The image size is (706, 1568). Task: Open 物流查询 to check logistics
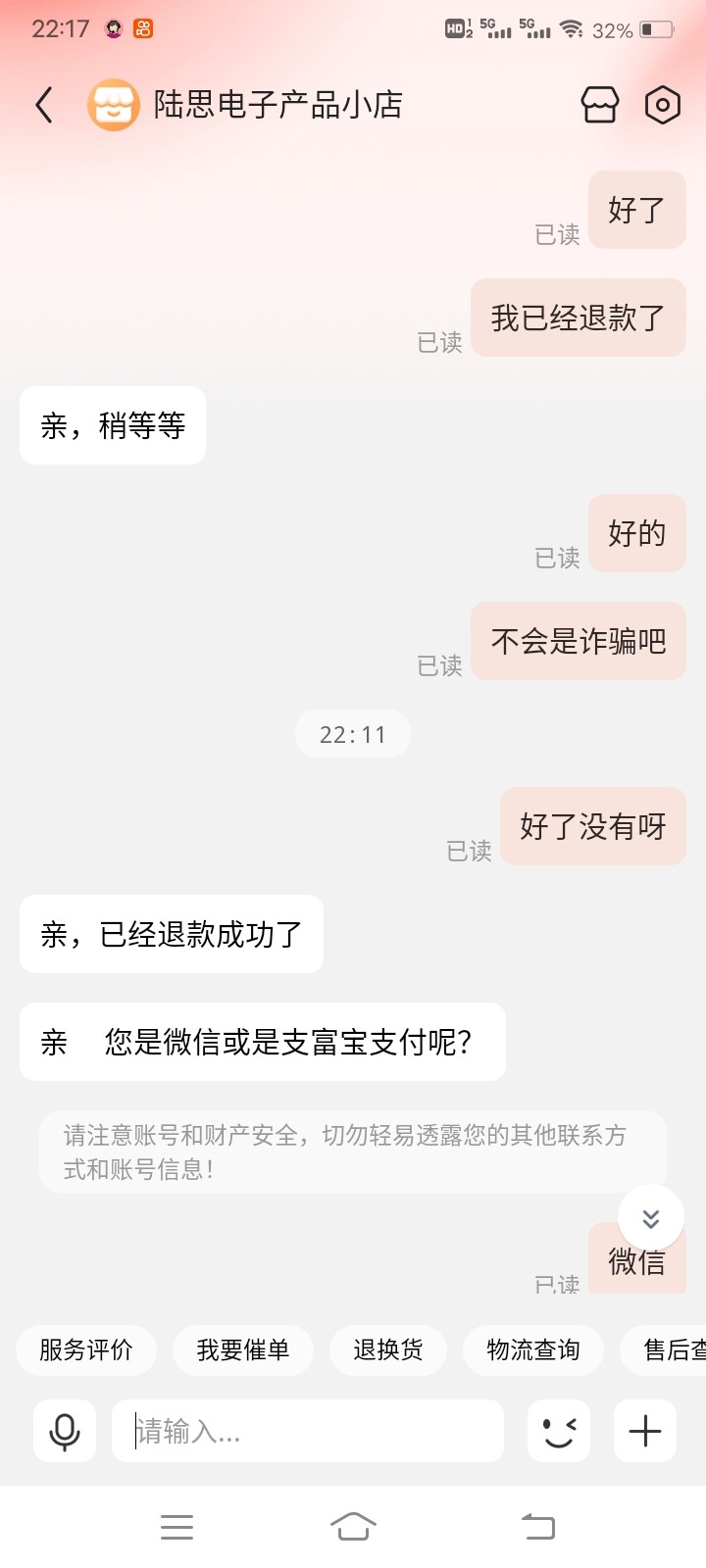pyautogui.click(x=532, y=1349)
